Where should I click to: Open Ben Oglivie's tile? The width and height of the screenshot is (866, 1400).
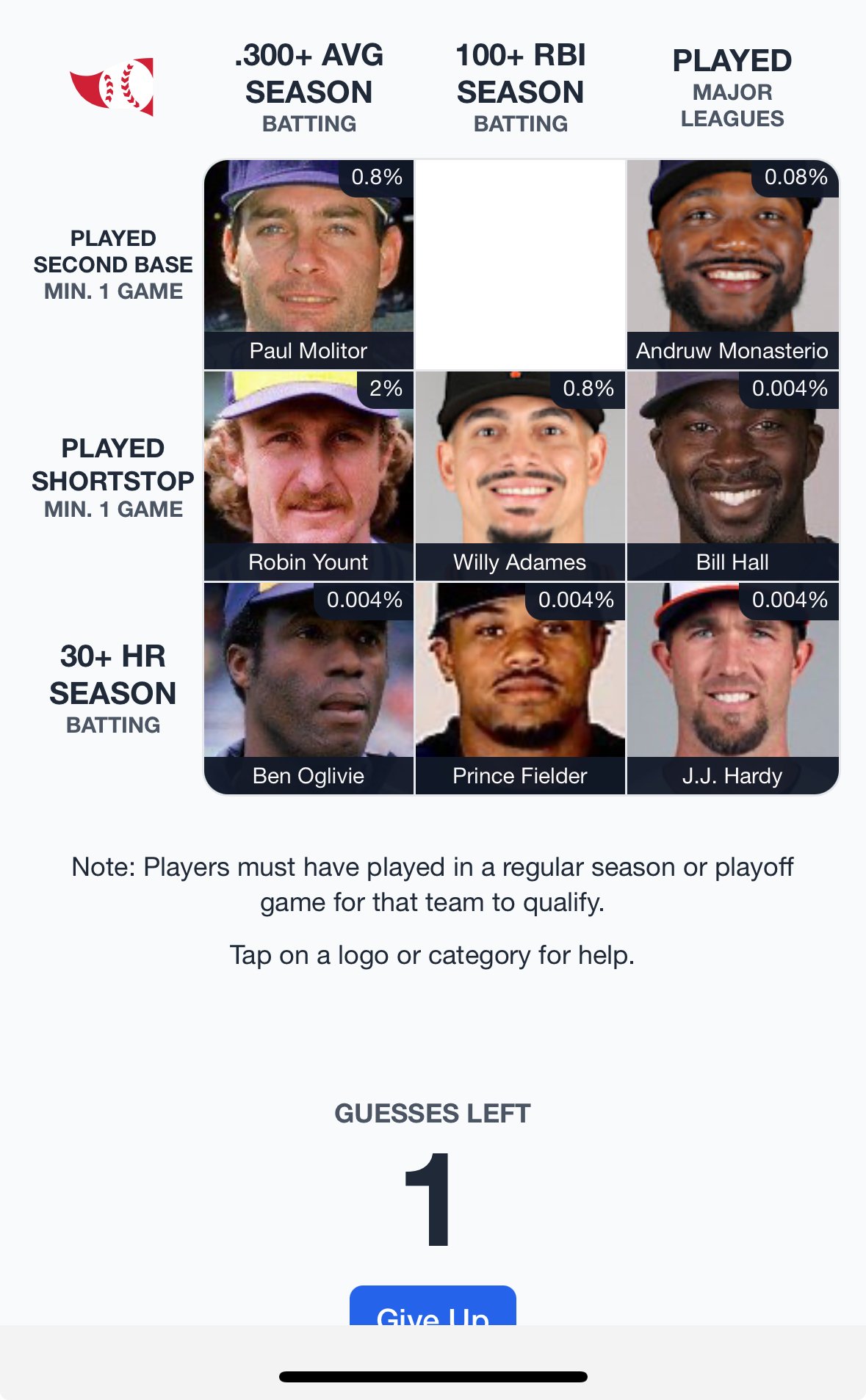[x=308, y=689]
